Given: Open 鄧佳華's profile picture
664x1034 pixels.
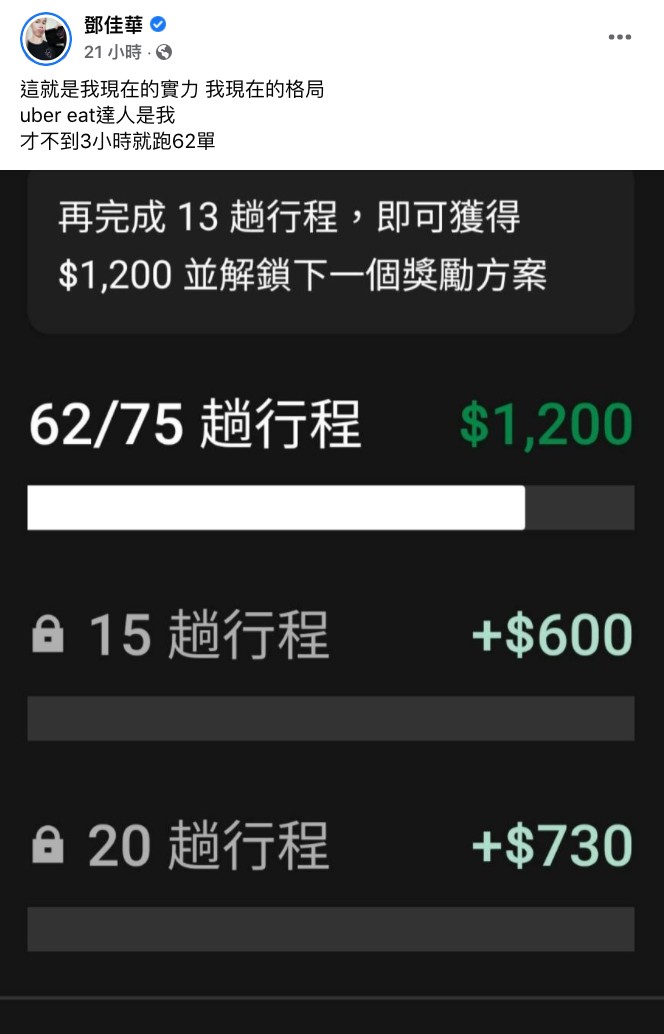Looking at the screenshot, I should pos(45,37).
